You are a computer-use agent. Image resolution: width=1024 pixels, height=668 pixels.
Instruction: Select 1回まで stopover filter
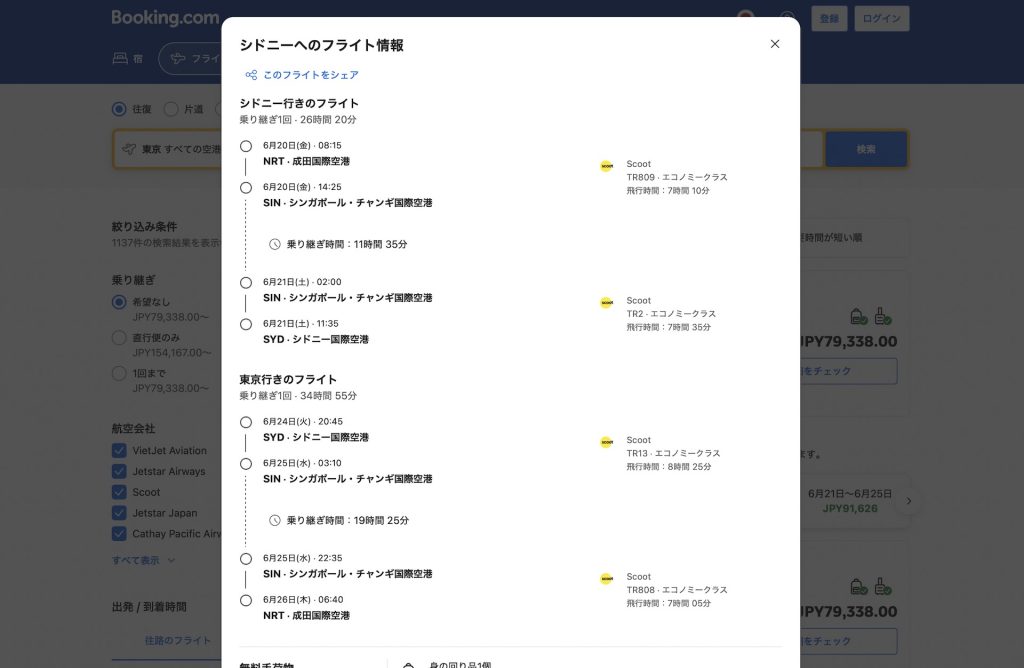tap(120, 373)
